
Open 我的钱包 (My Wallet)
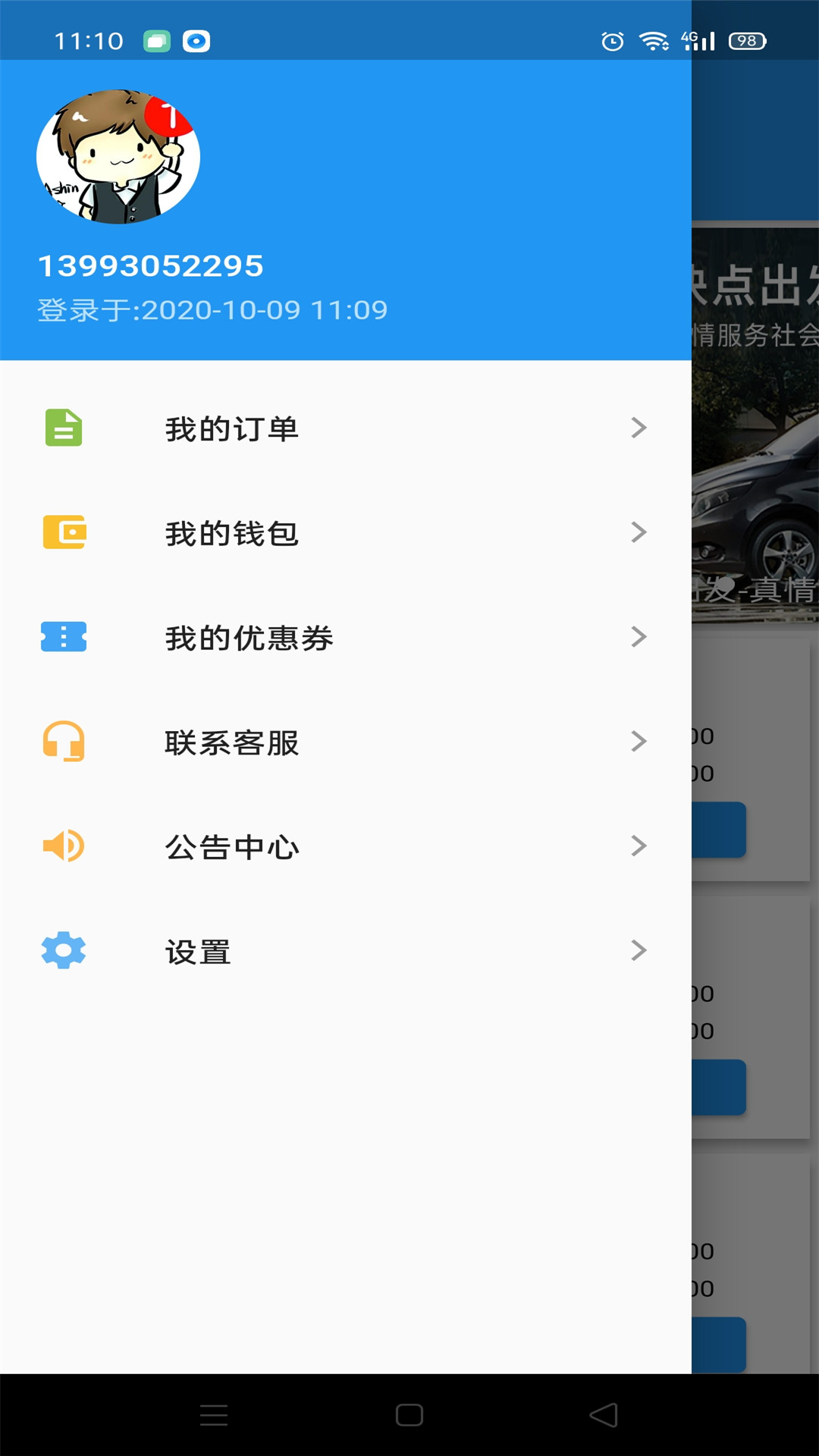(345, 533)
